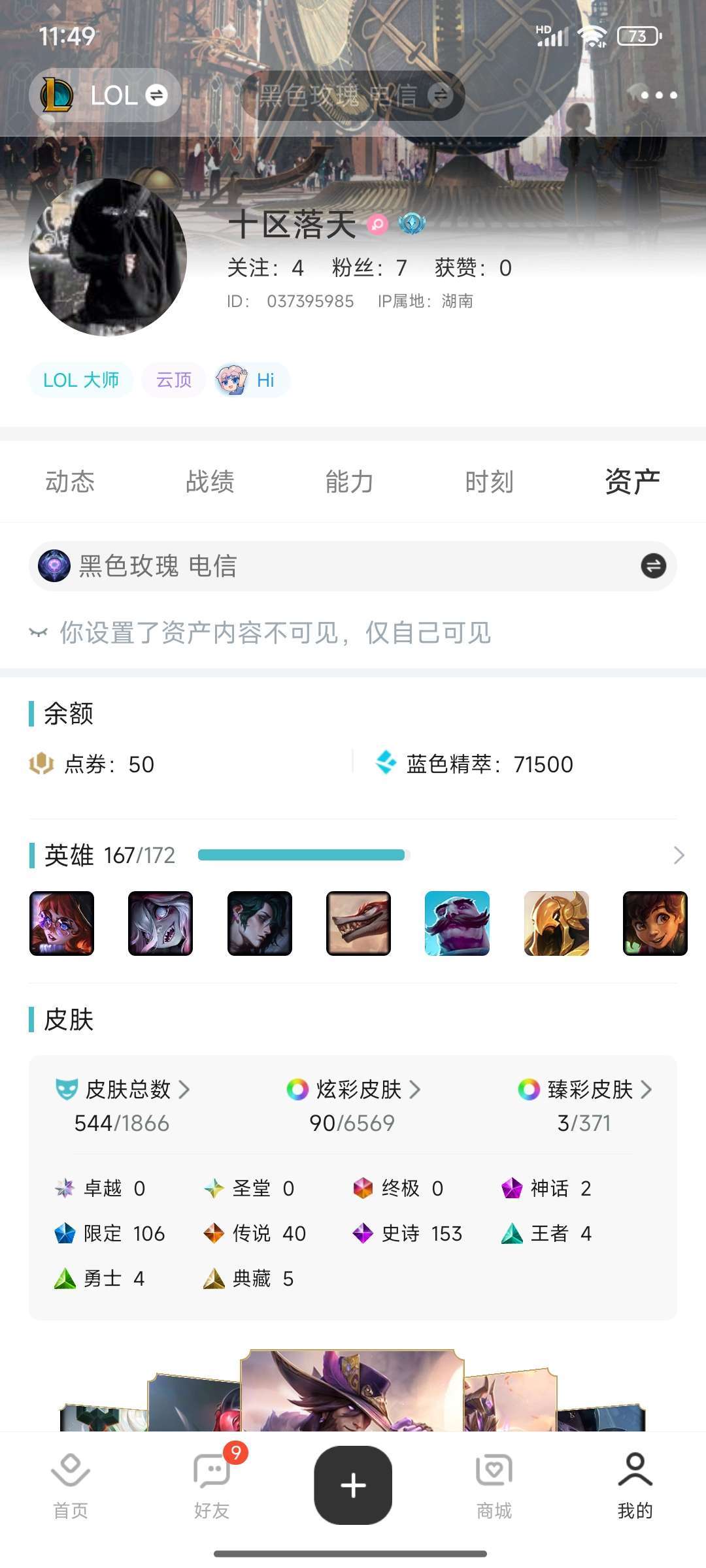Tap the hero collection progress bar
Image resolution: width=706 pixels, height=1568 pixels.
point(304,854)
